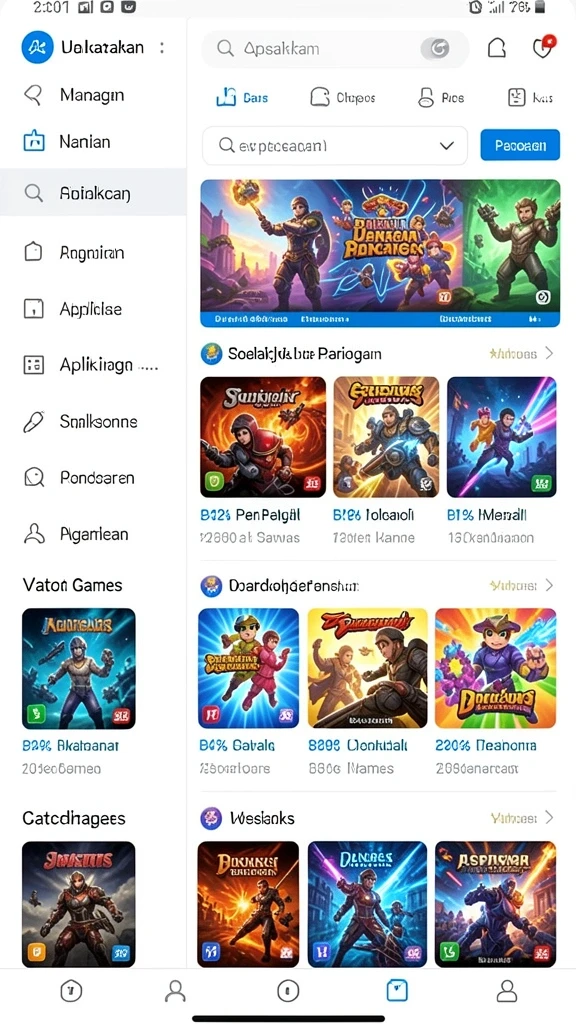
Task: Switch to the Cars tab
Action: coord(242,98)
